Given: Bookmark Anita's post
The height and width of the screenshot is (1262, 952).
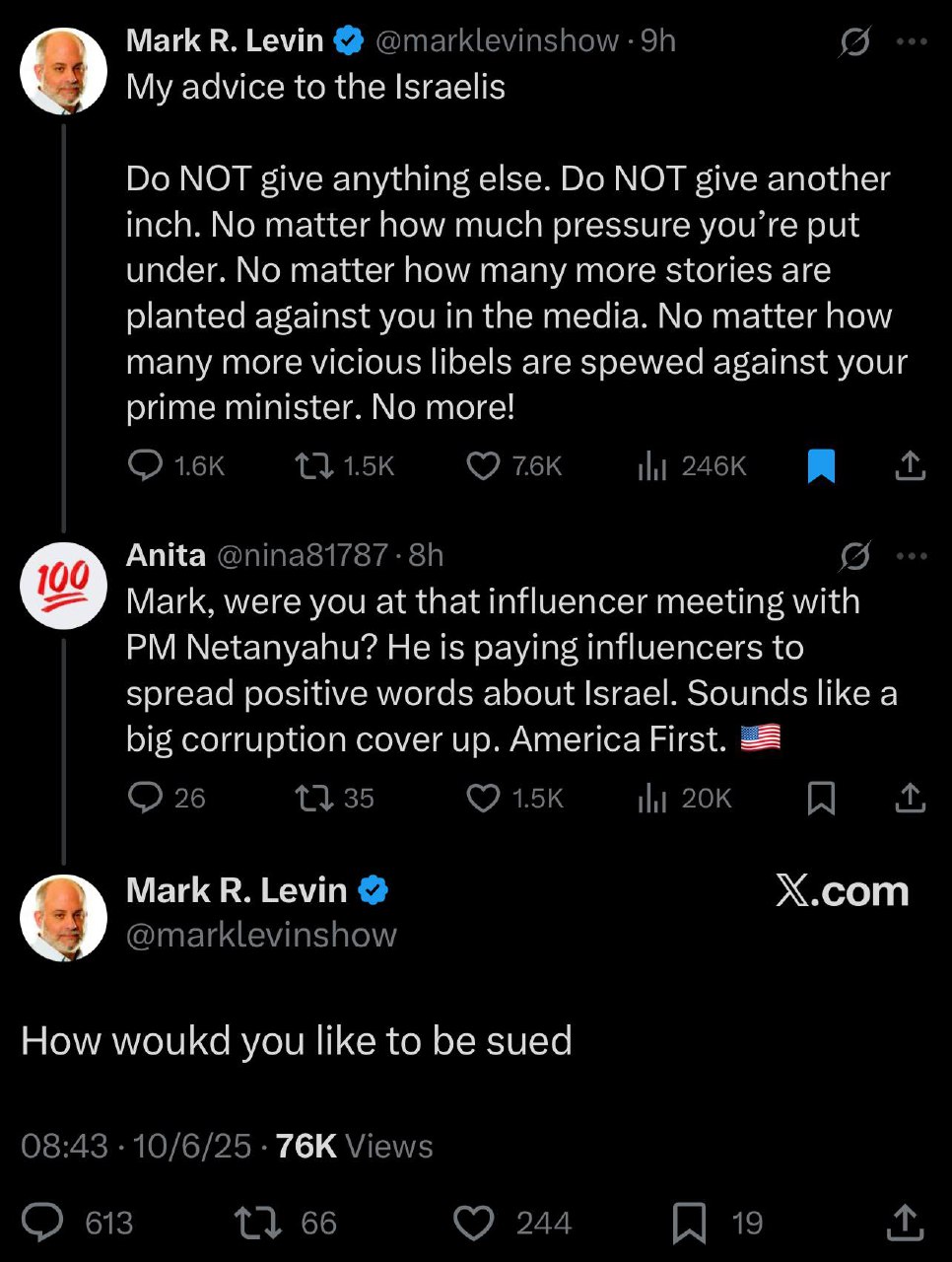Looking at the screenshot, I should [x=821, y=798].
